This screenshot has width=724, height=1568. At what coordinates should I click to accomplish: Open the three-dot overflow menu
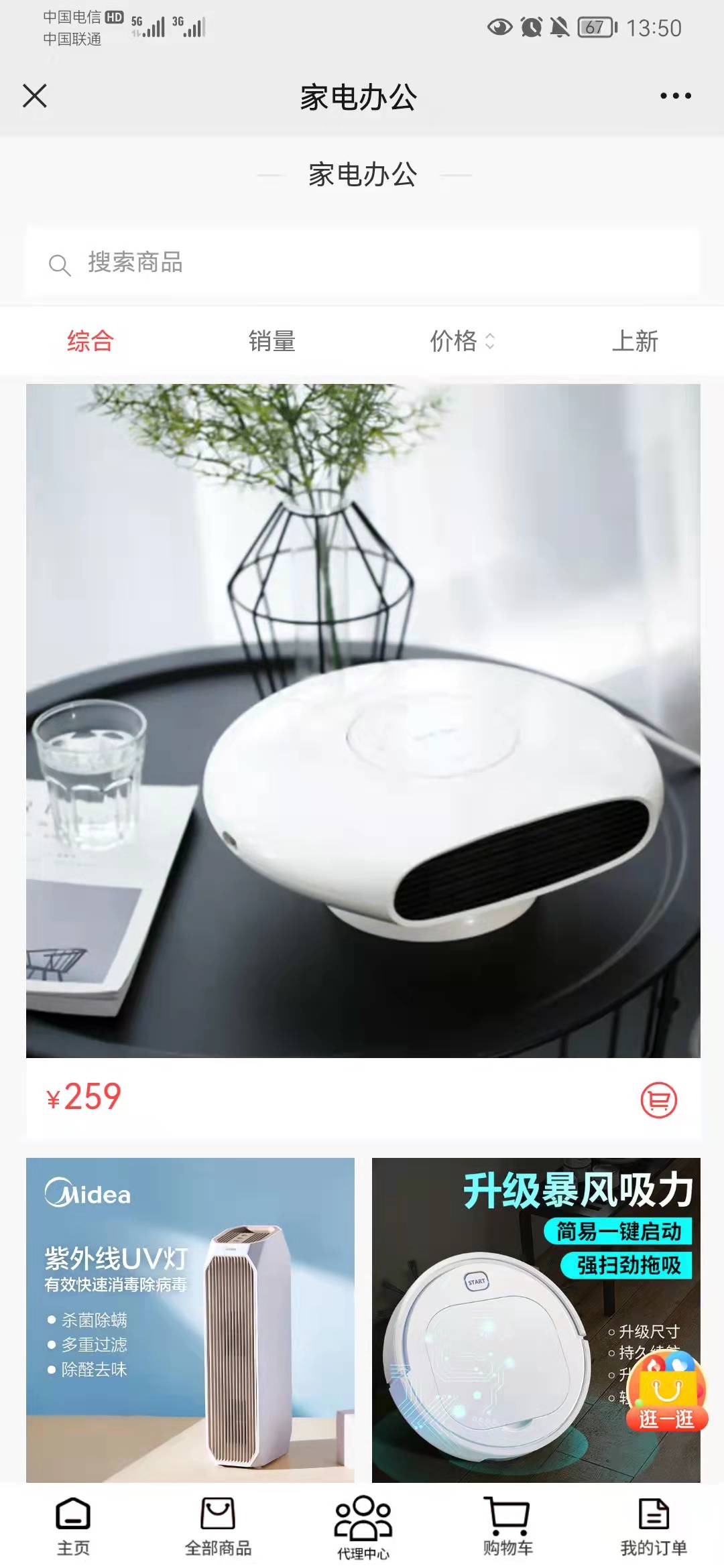pos(675,96)
